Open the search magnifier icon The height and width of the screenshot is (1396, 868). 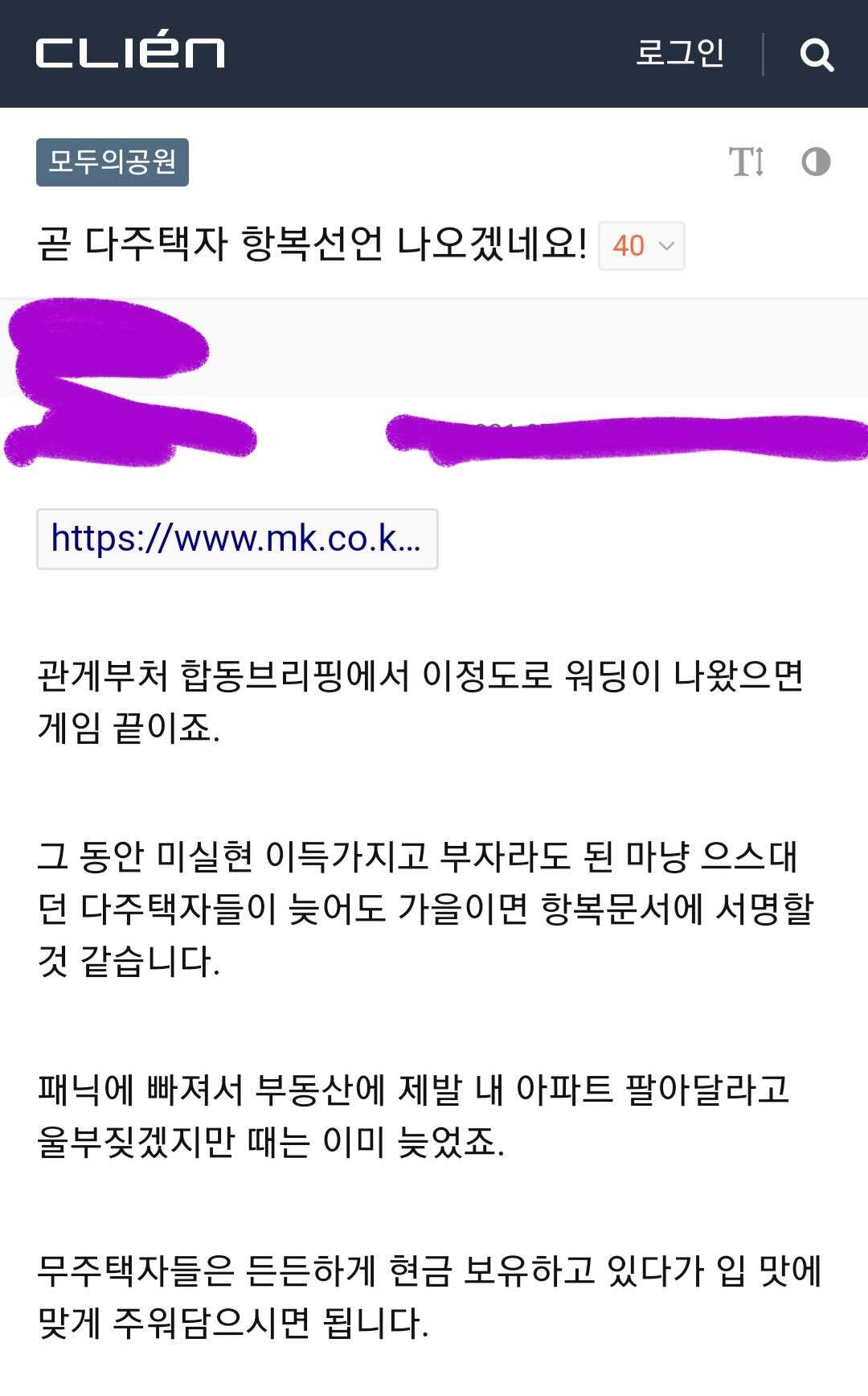[x=817, y=55]
